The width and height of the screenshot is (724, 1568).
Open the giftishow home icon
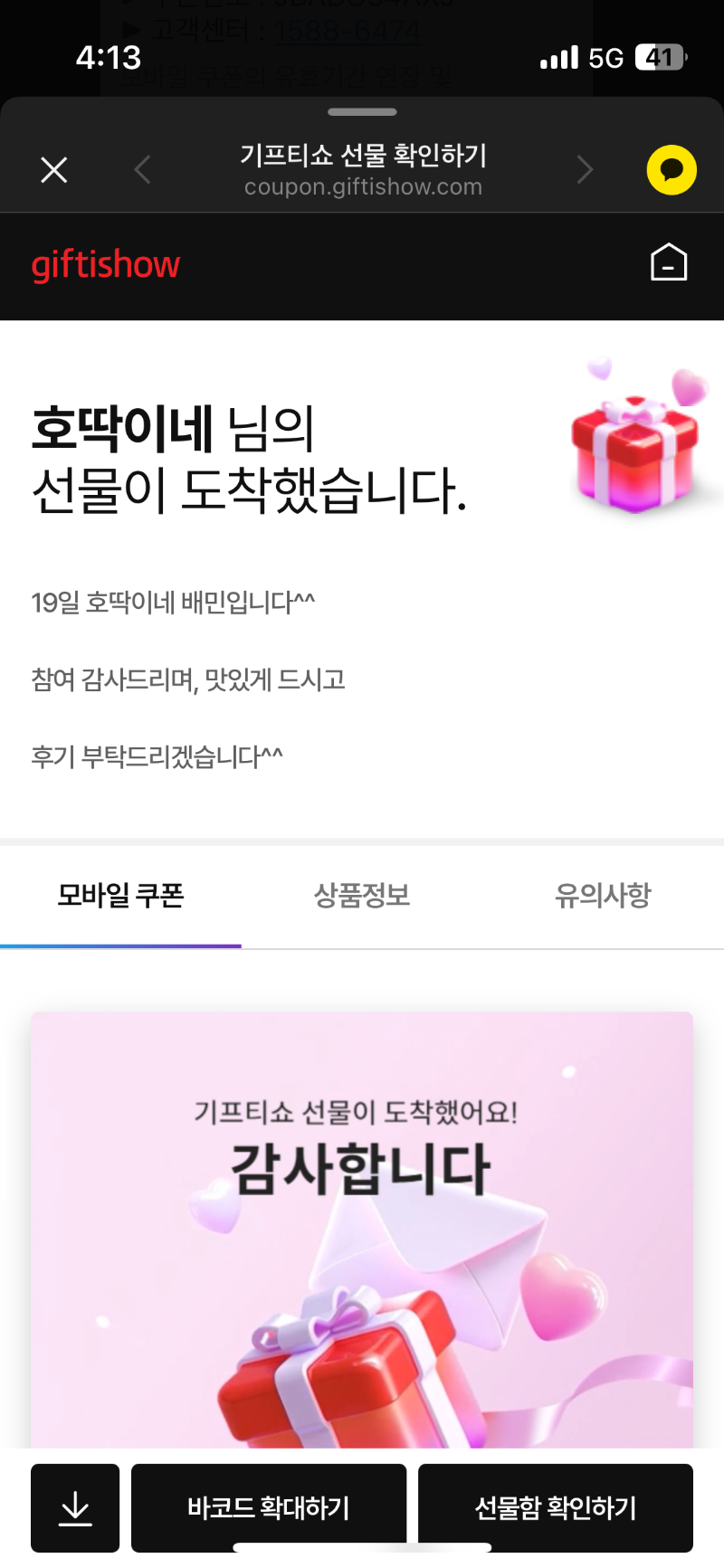point(669,263)
